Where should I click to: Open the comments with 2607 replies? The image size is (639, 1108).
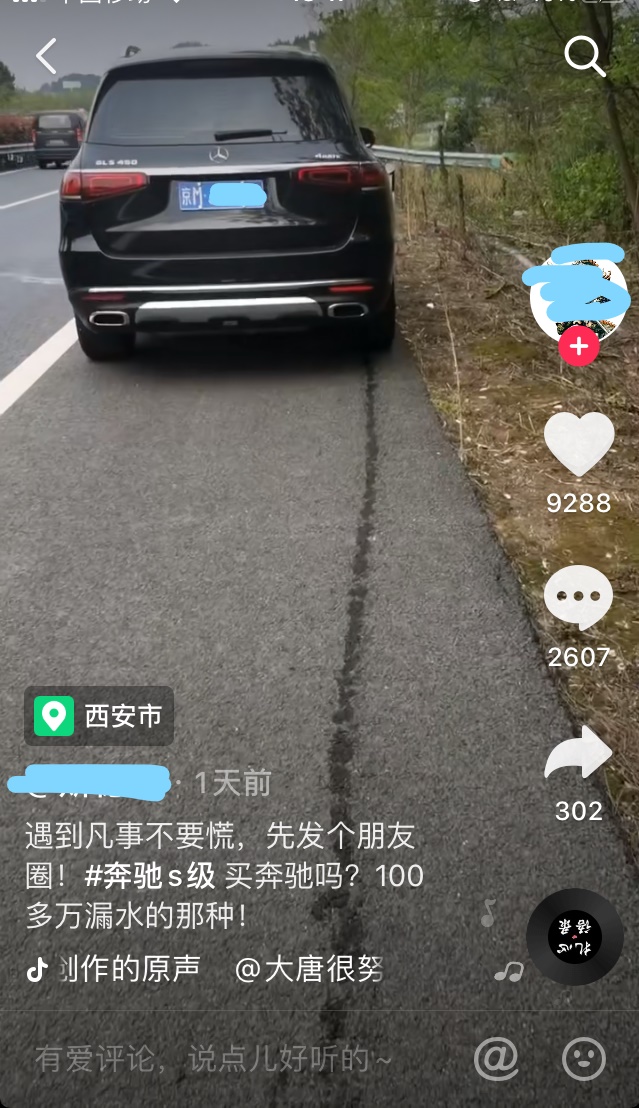pyautogui.click(x=578, y=598)
